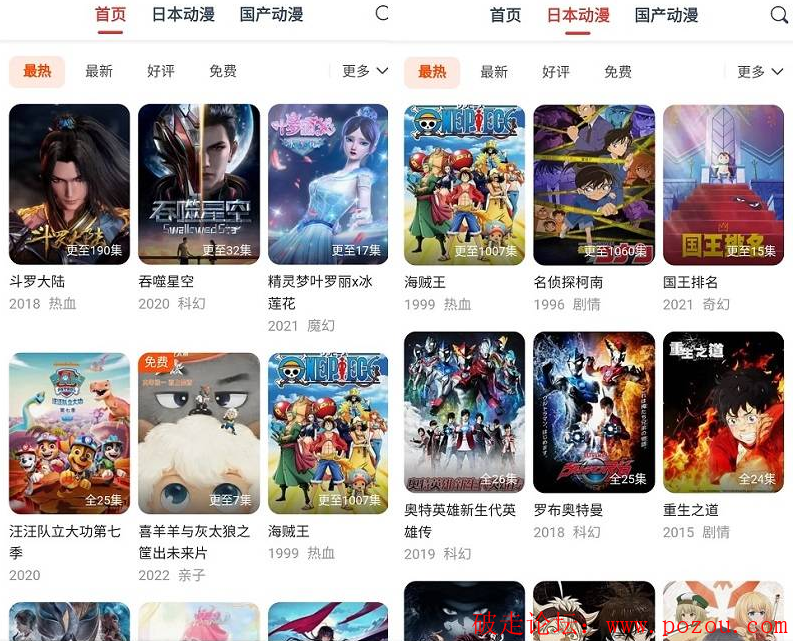
Task: Open 奥特英雄新生代英雄传 card
Action: (464, 412)
